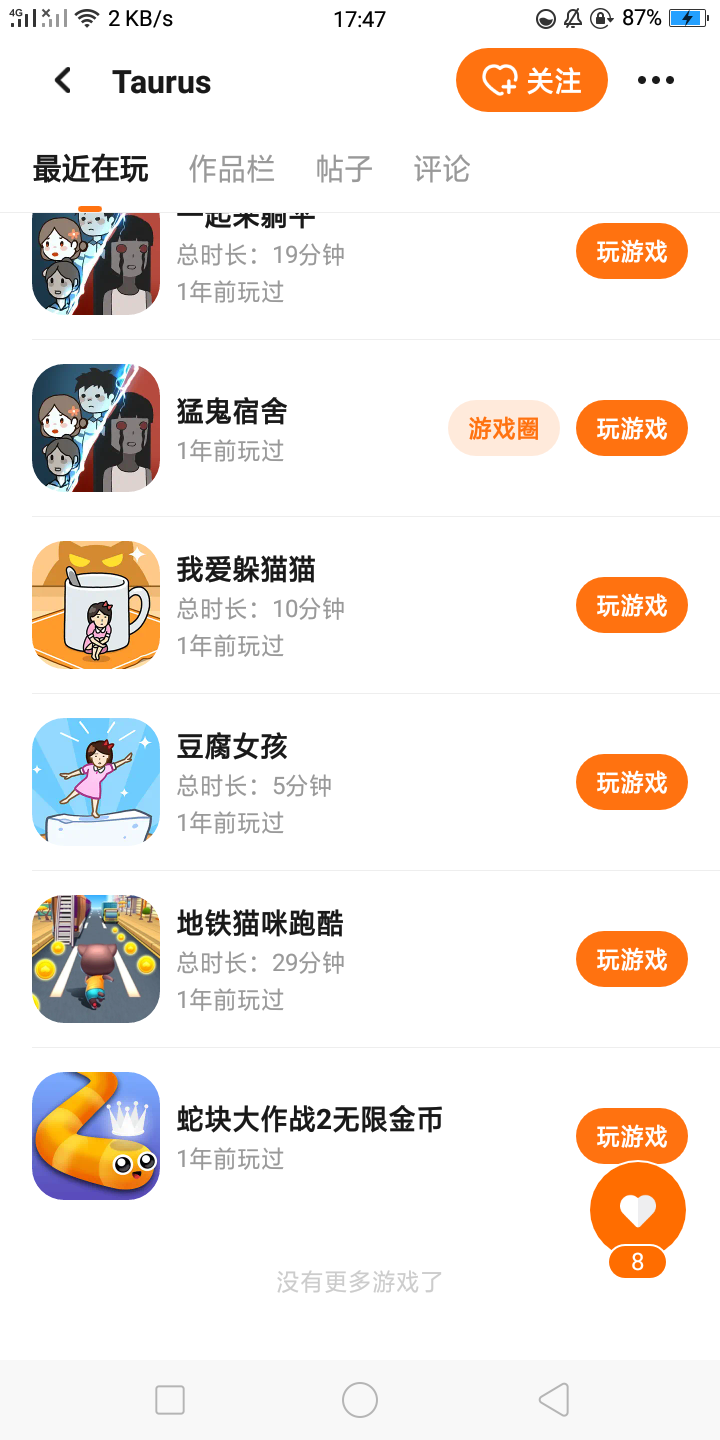This screenshot has width=720, height=1440.
Task: Open the 地铁猫咪跑酷 game row
Action: click(x=300, y=960)
